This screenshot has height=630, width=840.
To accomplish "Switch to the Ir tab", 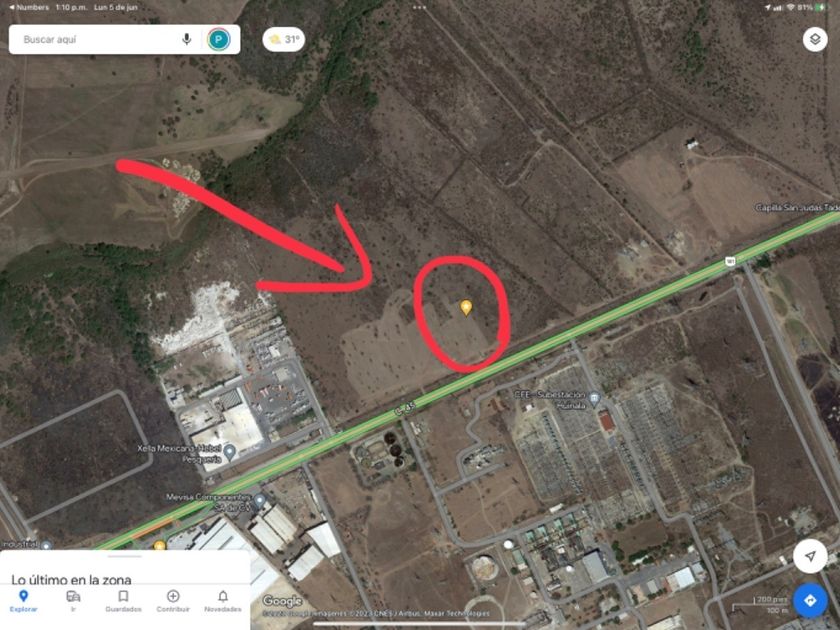I will tap(73, 600).
